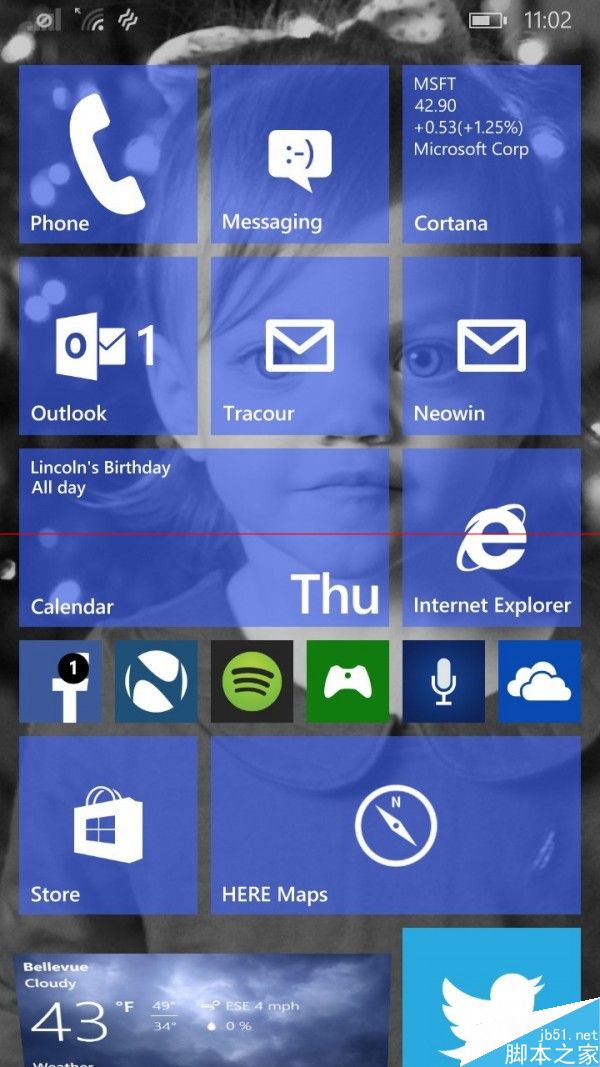Screen dimensions: 600x1067
Task: View the Bellevue weather tile
Action: 203,1010
